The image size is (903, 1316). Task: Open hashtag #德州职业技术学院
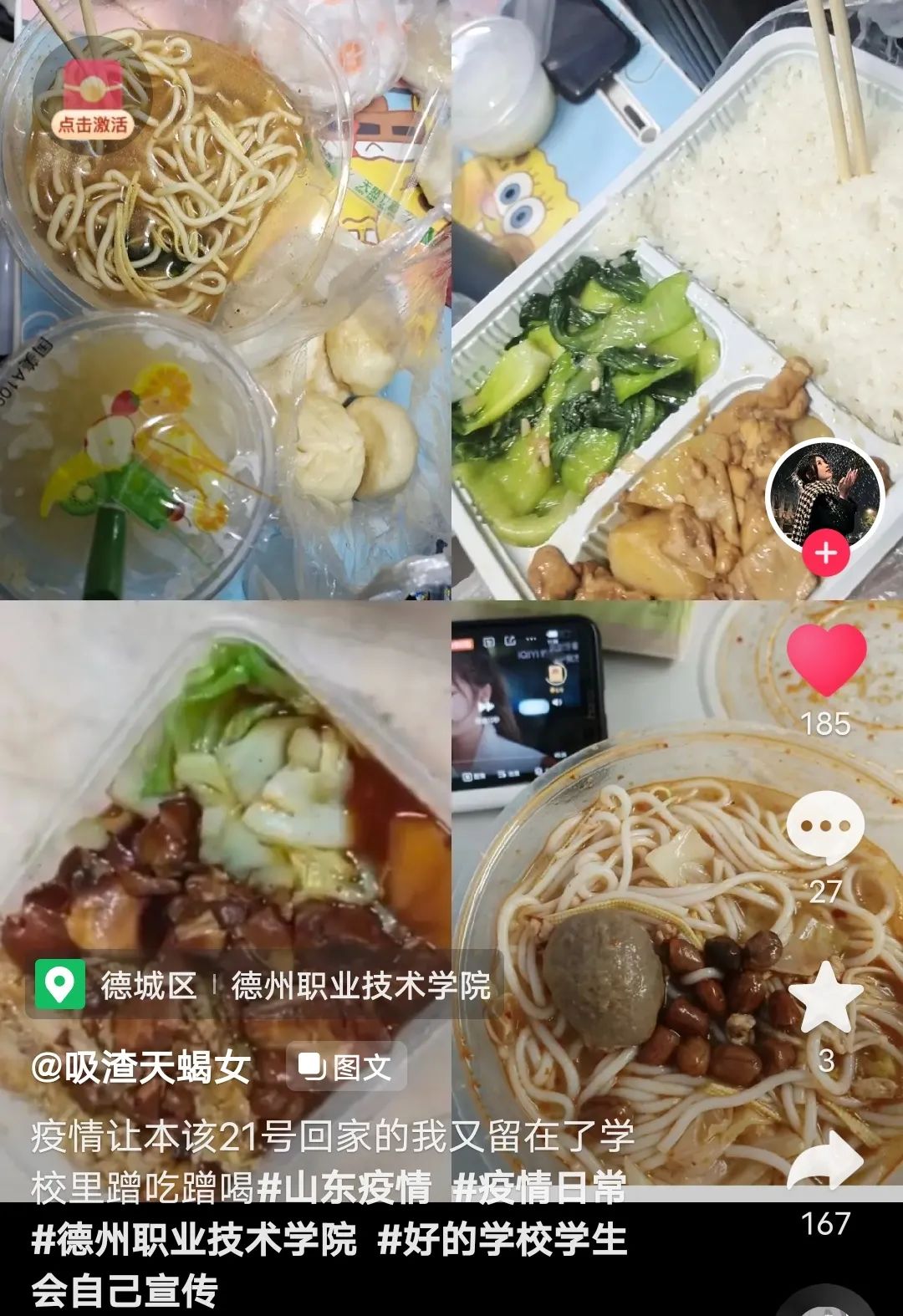pos(194,1239)
